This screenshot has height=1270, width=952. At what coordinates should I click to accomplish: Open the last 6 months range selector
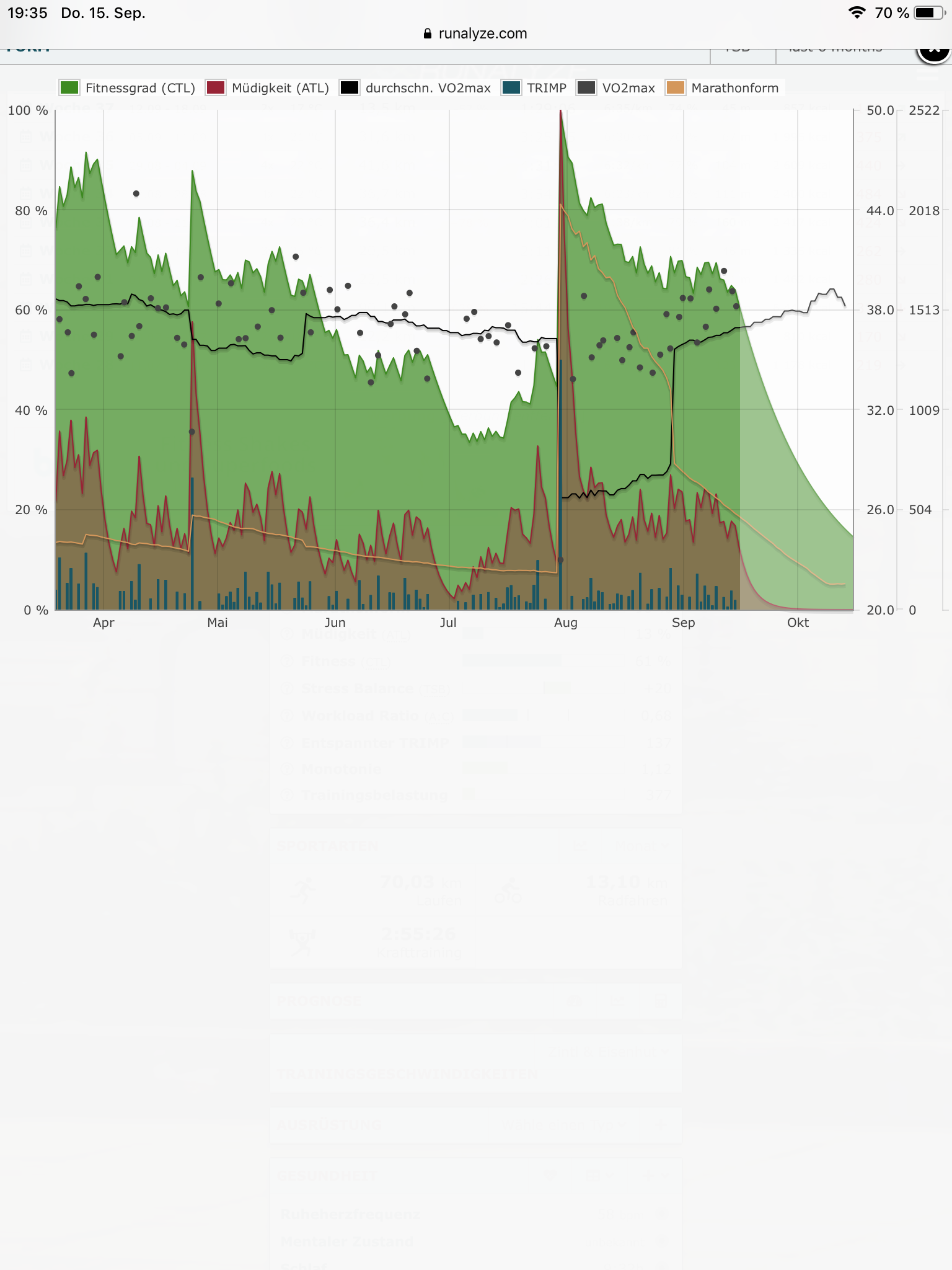click(x=835, y=50)
